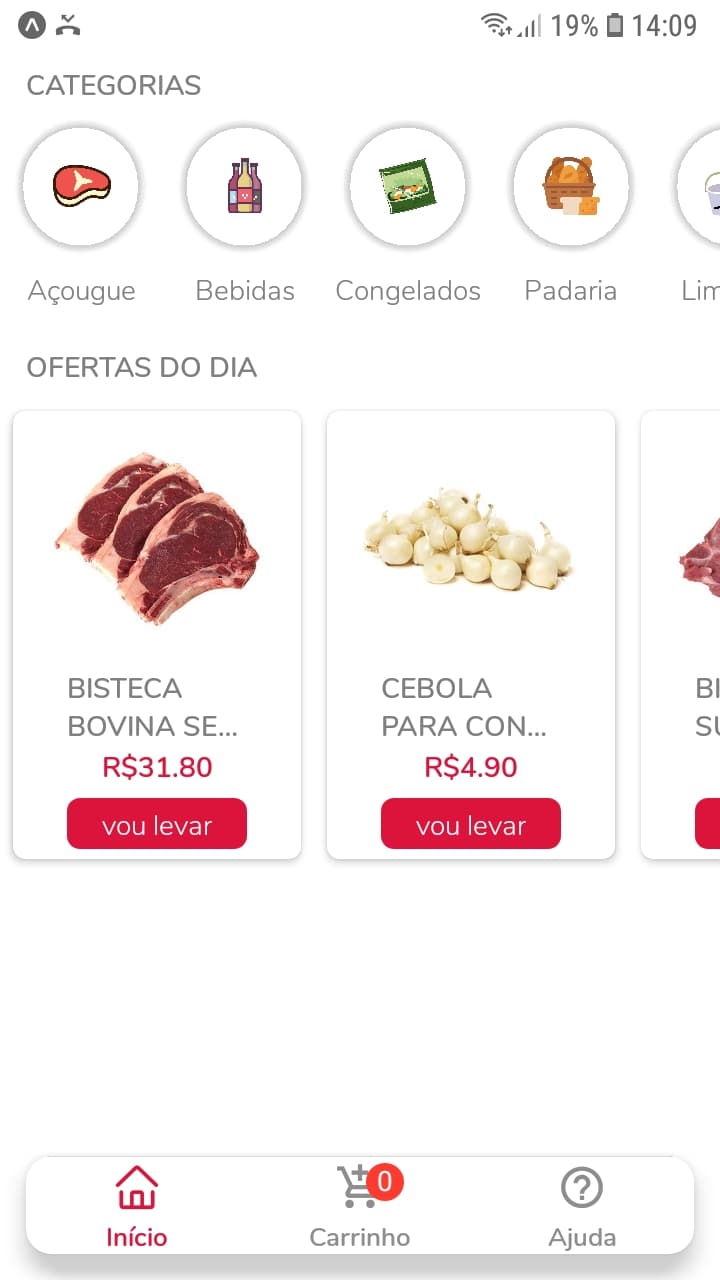The width and height of the screenshot is (720, 1280).
Task: Switch to the Início tab
Action: [x=137, y=1206]
